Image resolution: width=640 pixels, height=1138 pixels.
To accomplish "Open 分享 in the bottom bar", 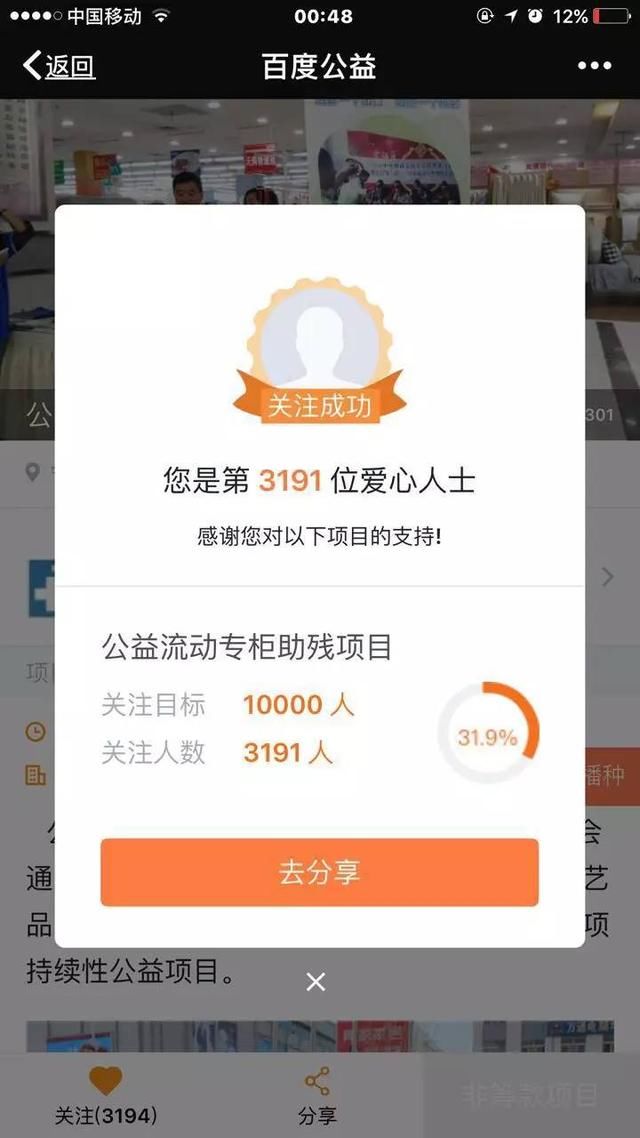I will [x=317, y=1096].
